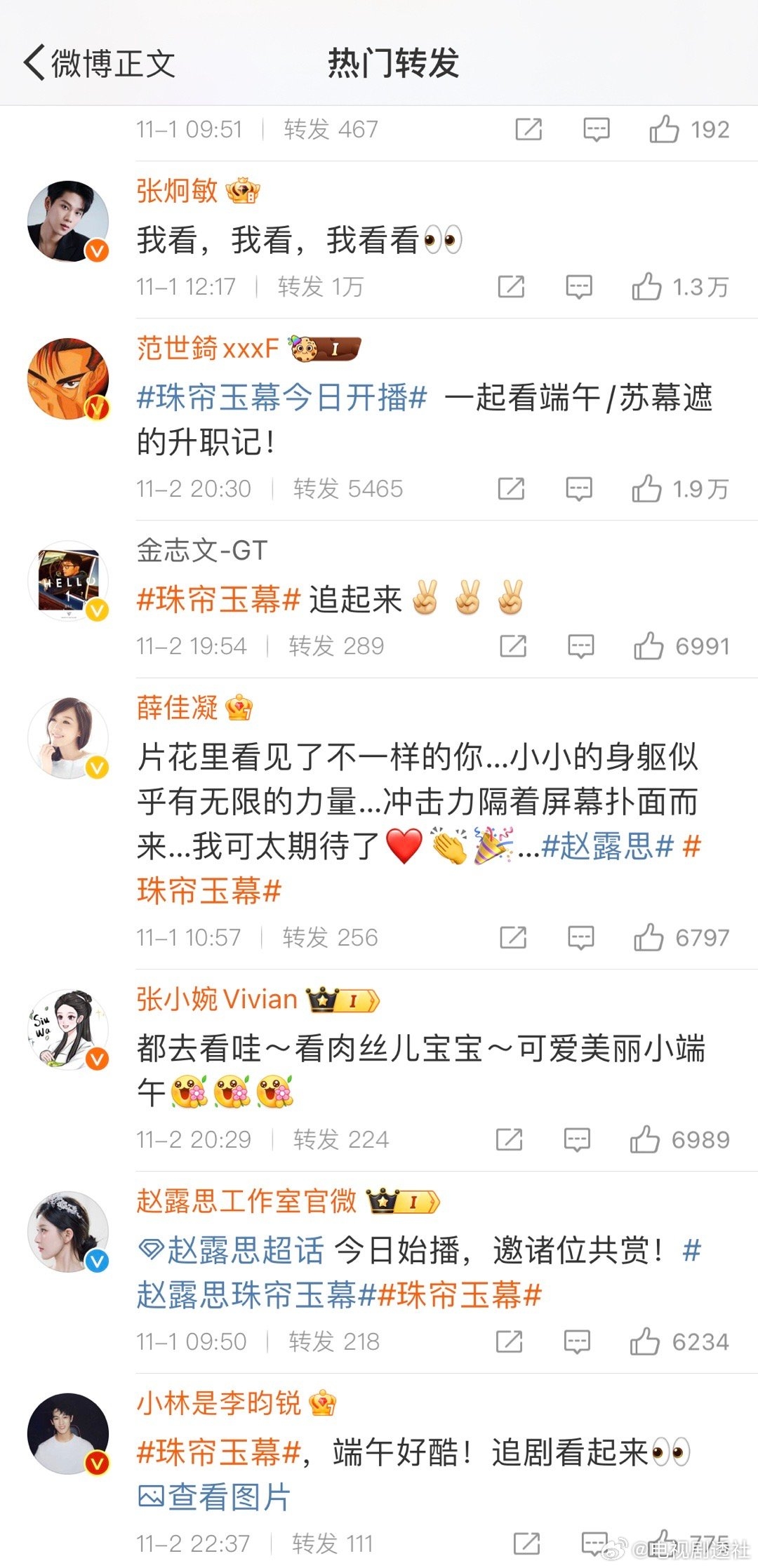Go back to 微博正文

(x=98, y=63)
